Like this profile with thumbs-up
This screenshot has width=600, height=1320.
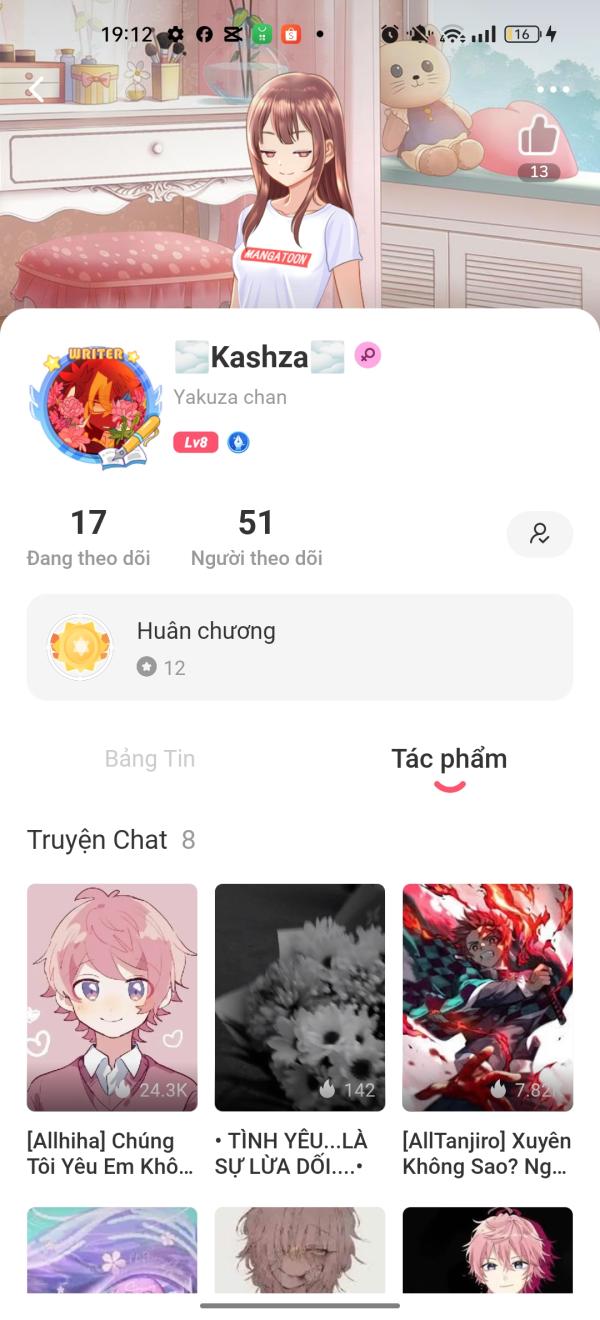click(x=539, y=137)
